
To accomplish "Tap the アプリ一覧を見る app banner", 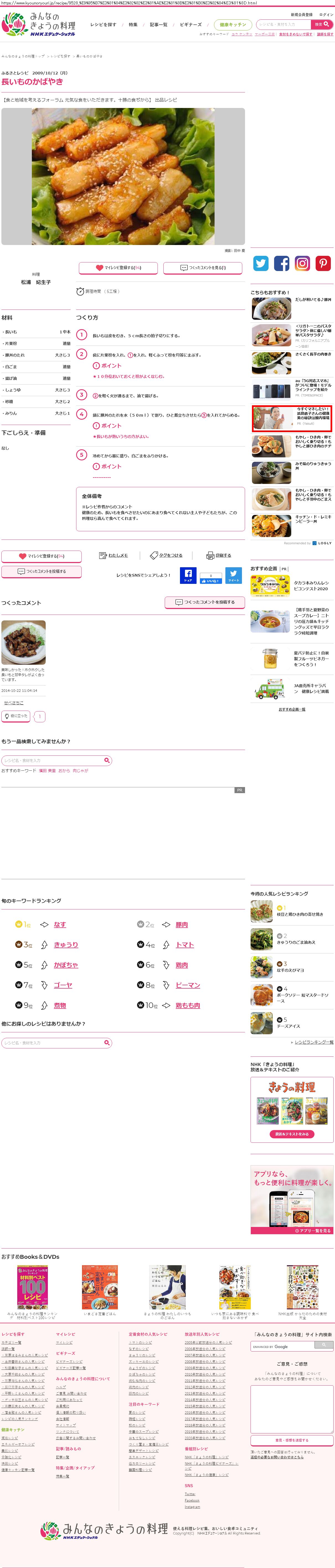I will [x=313, y=1230].
